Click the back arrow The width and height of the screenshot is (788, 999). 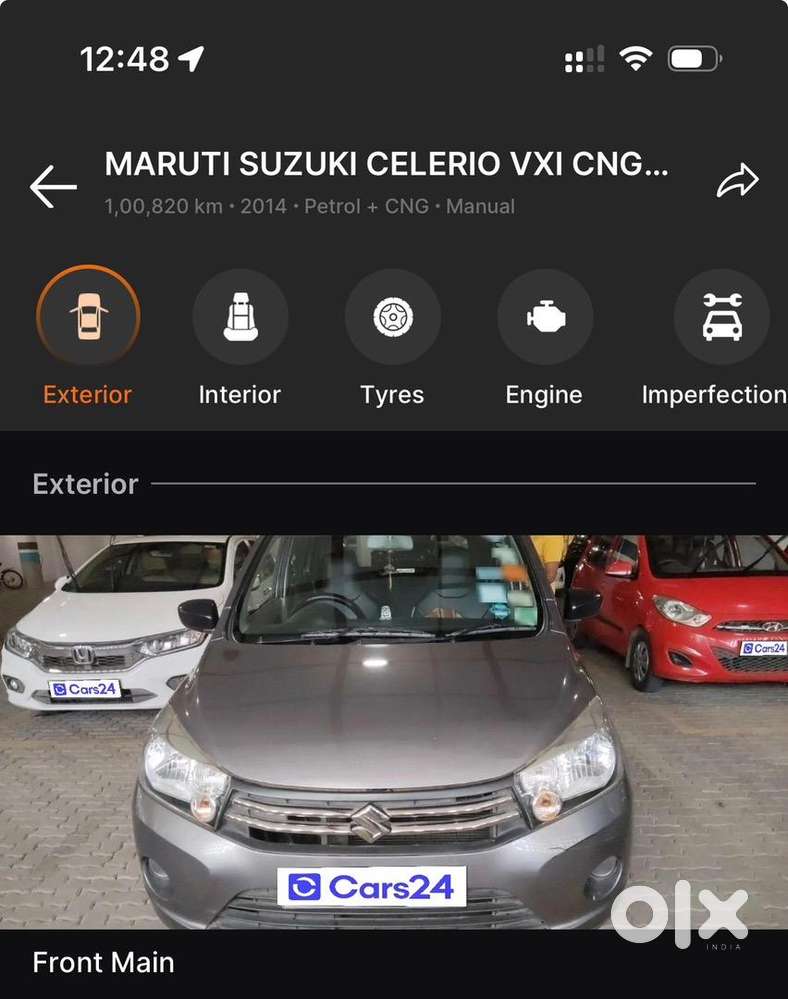tap(53, 185)
